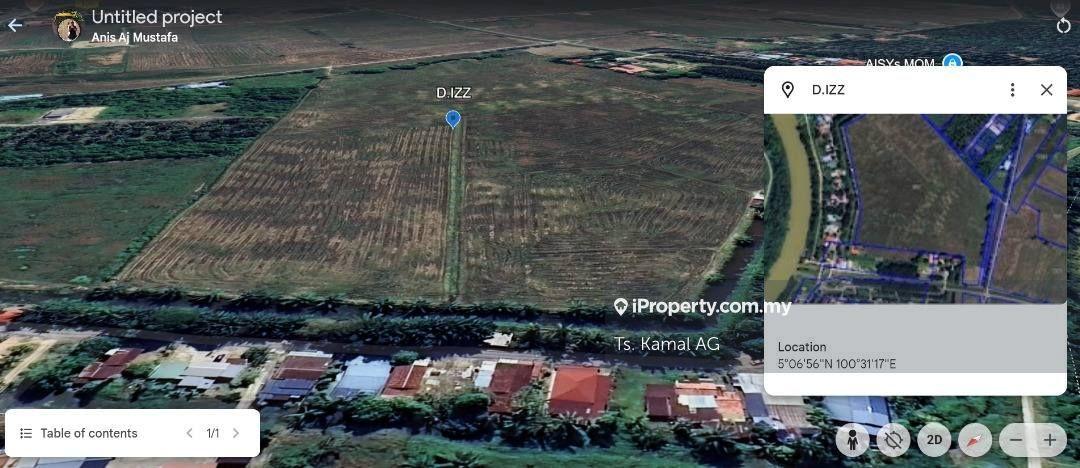The height and width of the screenshot is (468, 1080).
Task: Switch the map to 2D view
Action: pyautogui.click(x=934, y=439)
